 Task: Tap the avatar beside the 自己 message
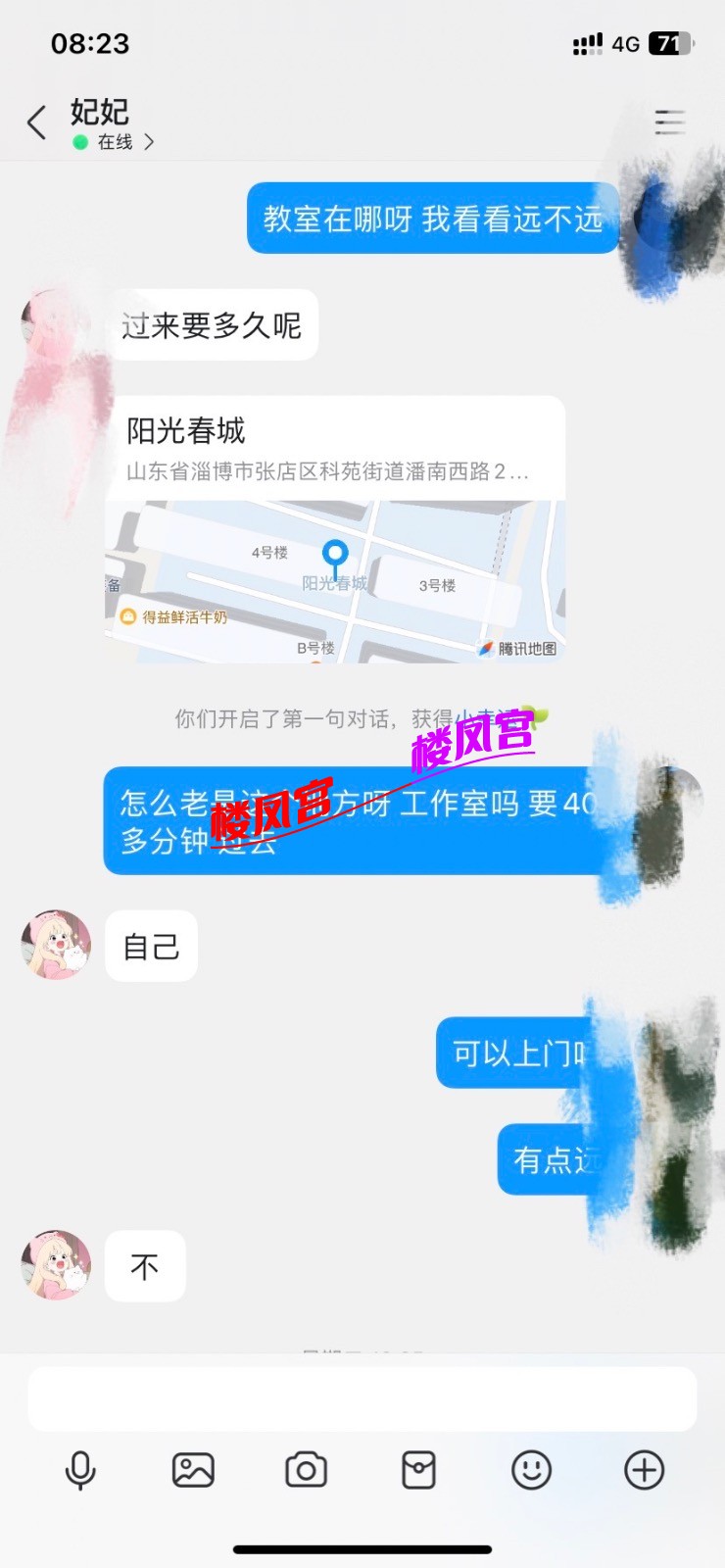tap(55, 946)
